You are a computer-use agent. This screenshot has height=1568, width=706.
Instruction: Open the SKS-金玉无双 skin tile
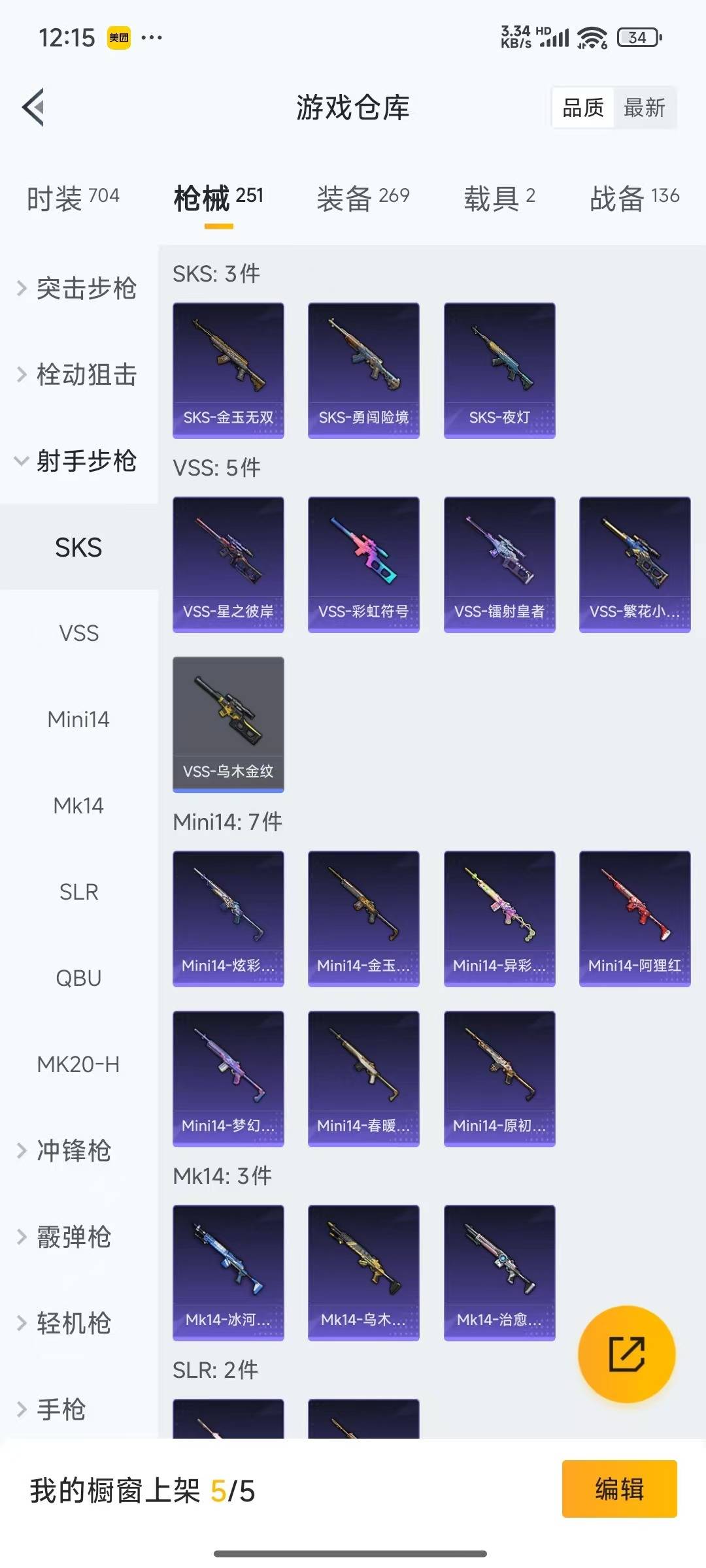point(228,370)
